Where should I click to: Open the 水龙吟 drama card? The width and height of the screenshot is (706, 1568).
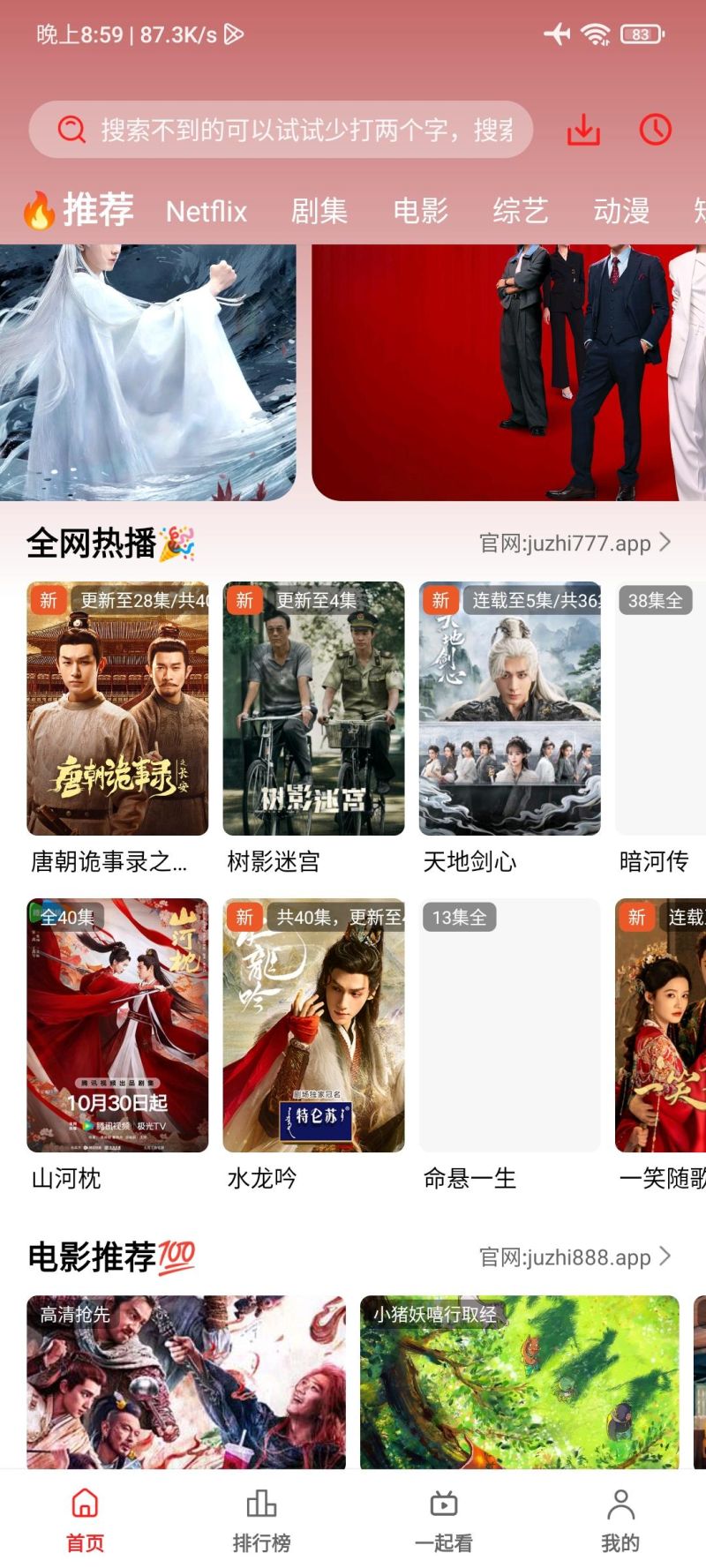pyautogui.click(x=313, y=1025)
